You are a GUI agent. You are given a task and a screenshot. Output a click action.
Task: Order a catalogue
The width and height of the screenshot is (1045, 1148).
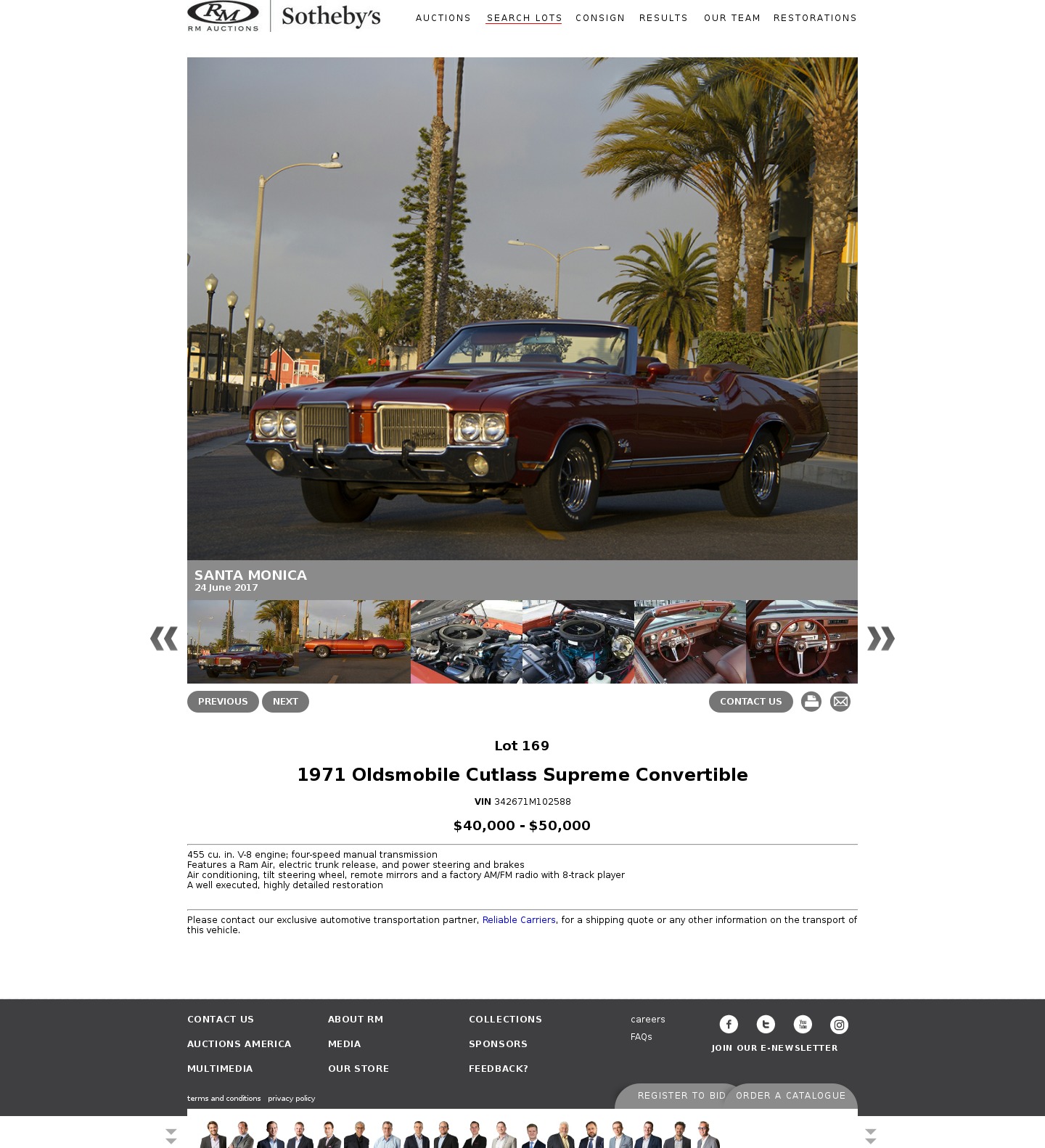pyautogui.click(x=790, y=1096)
